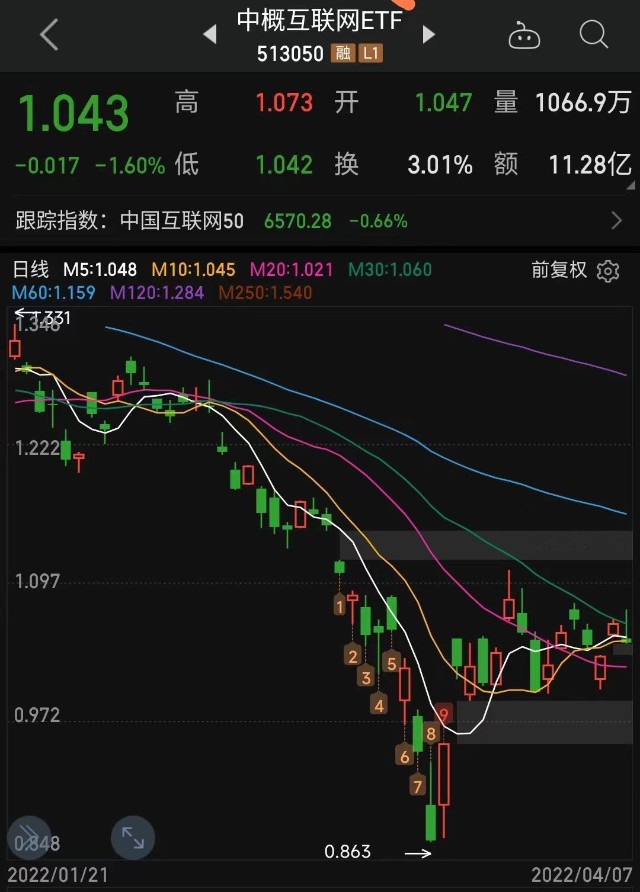Screen dimensions: 640x892
Task: Switch to the next stock with right triangle
Action: 428,35
